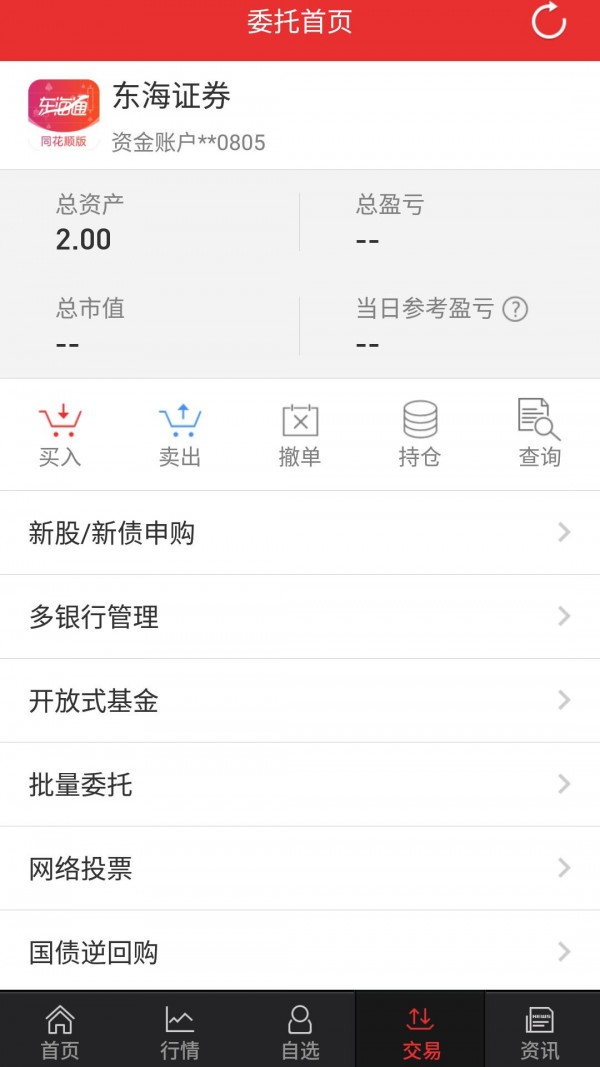Switch to the 自选 tab
600x1067 pixels.
(300, 1030)
